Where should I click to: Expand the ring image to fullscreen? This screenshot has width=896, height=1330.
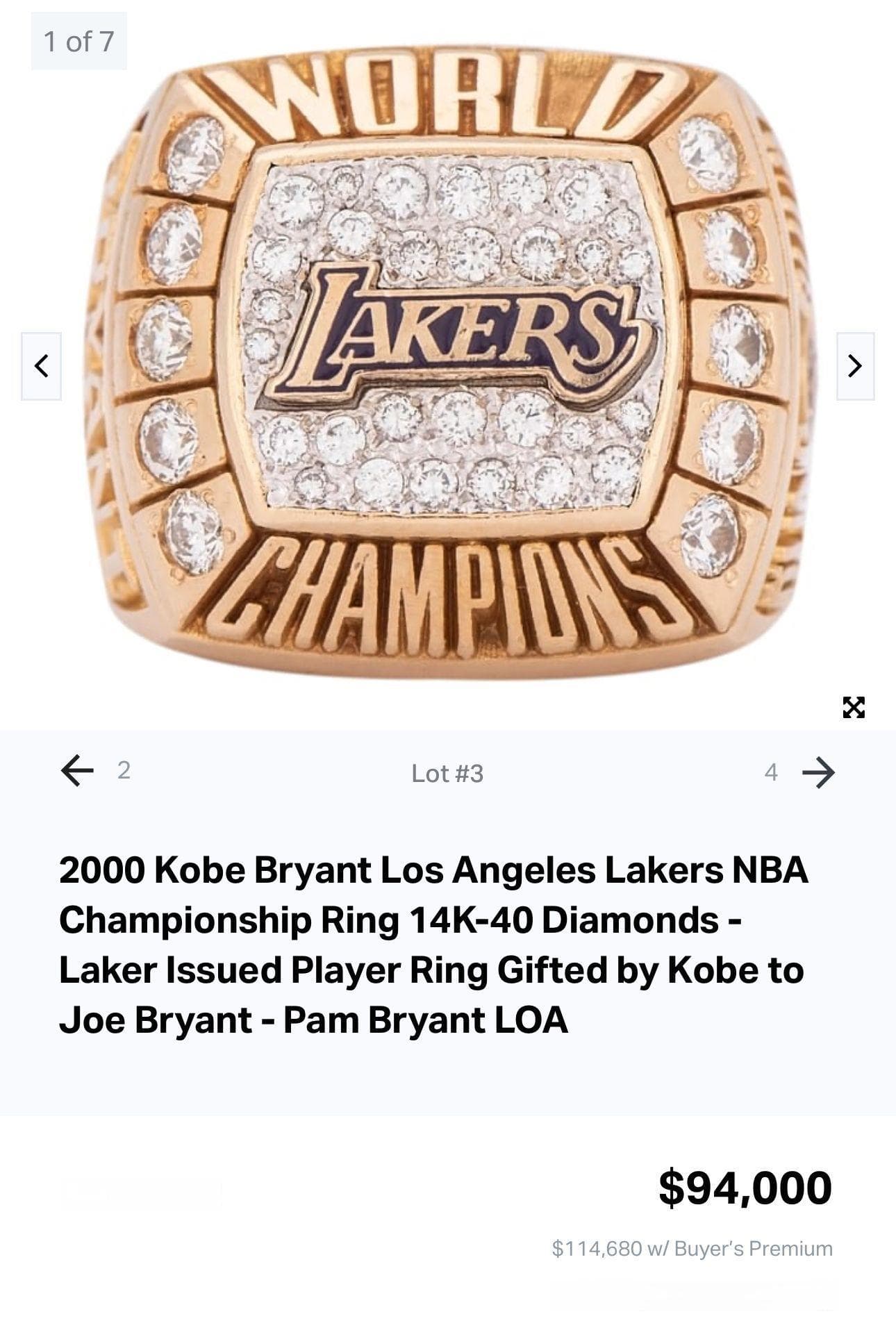853,708
